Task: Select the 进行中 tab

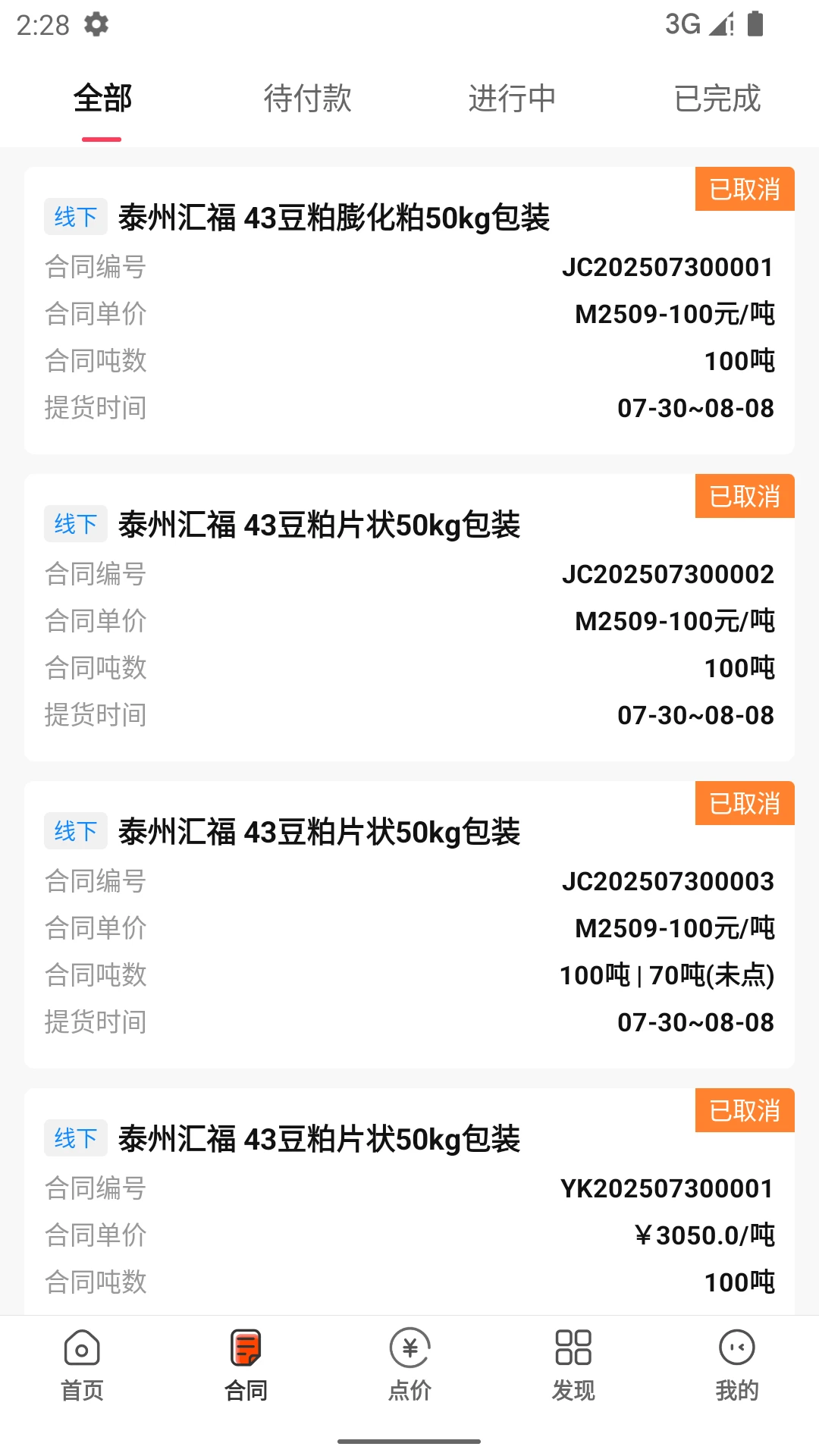Action: click(x=512, y=99)
